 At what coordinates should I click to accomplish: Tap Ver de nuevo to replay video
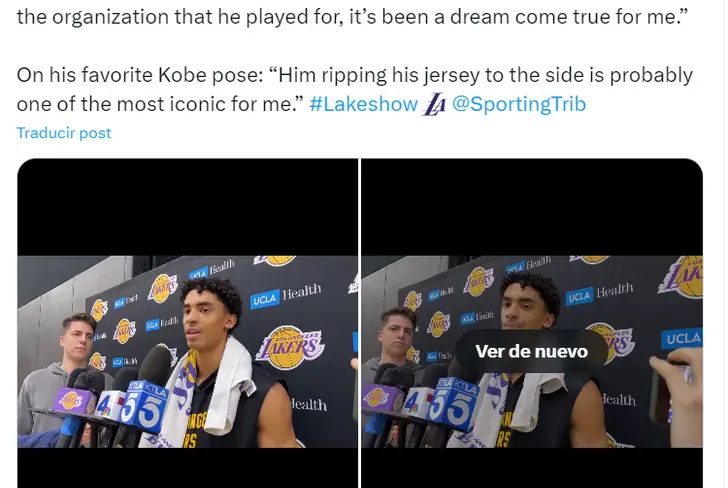[x=530, y=351]
